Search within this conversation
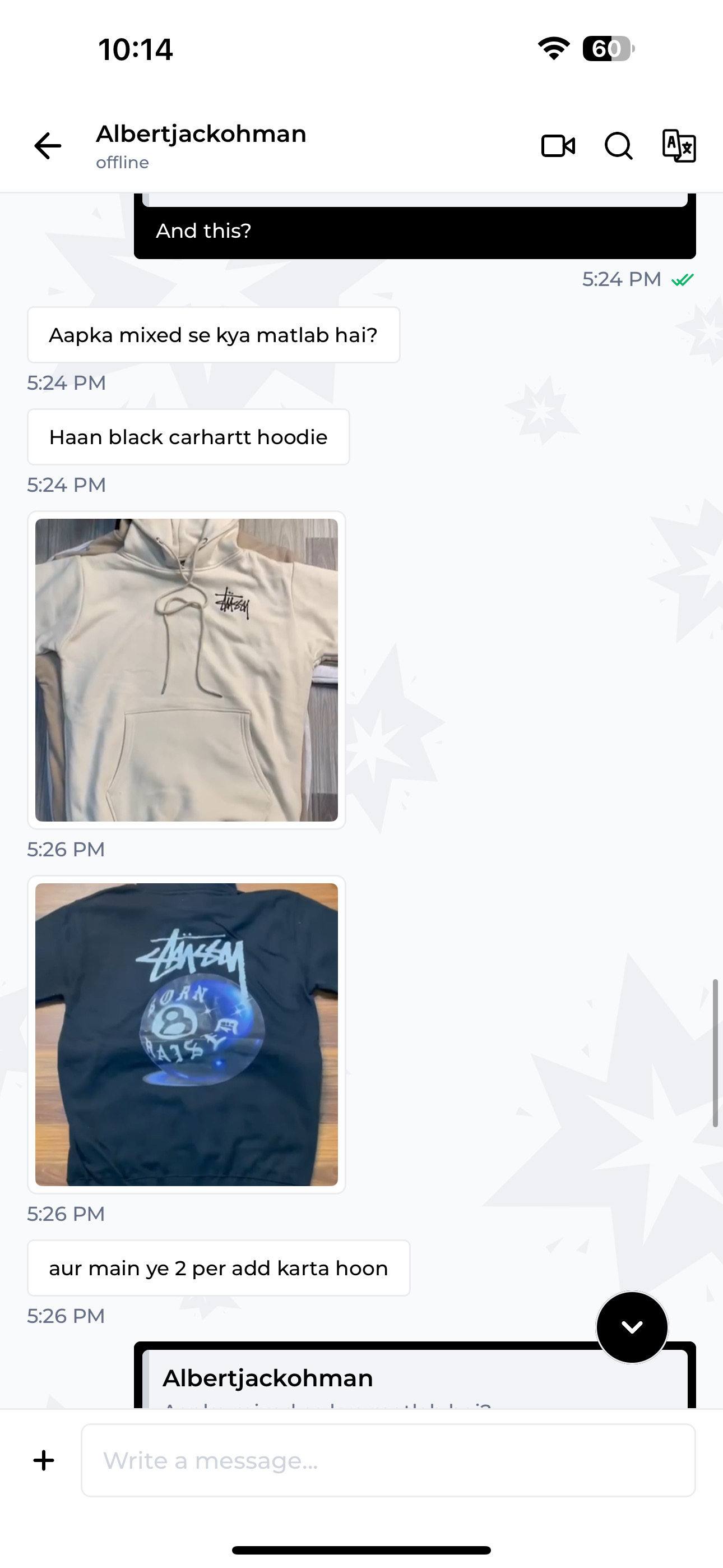The image size is (723, 1568). 618,146
